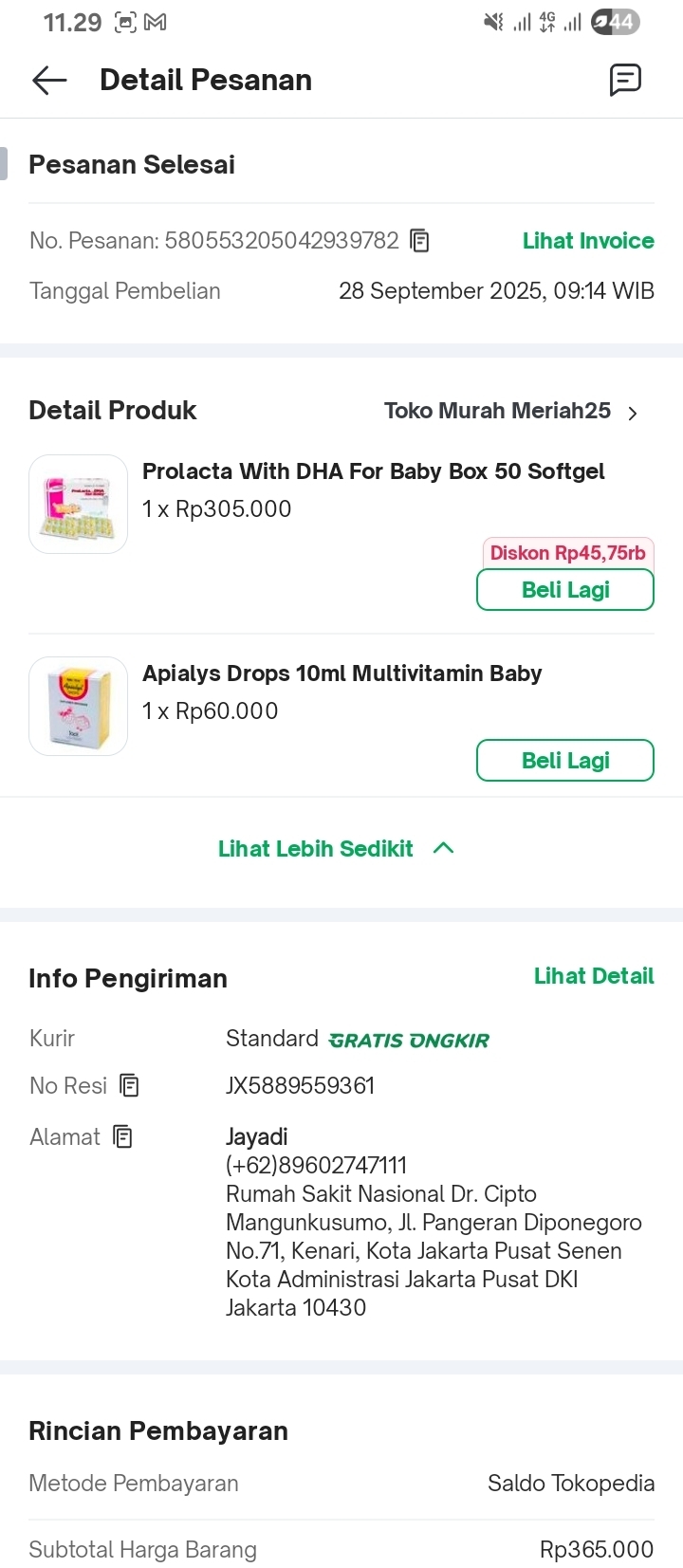Copy the No Resi tracking number
Image resolution: width=683 pixels, height=1568 pixels.
pos(130,1086)
